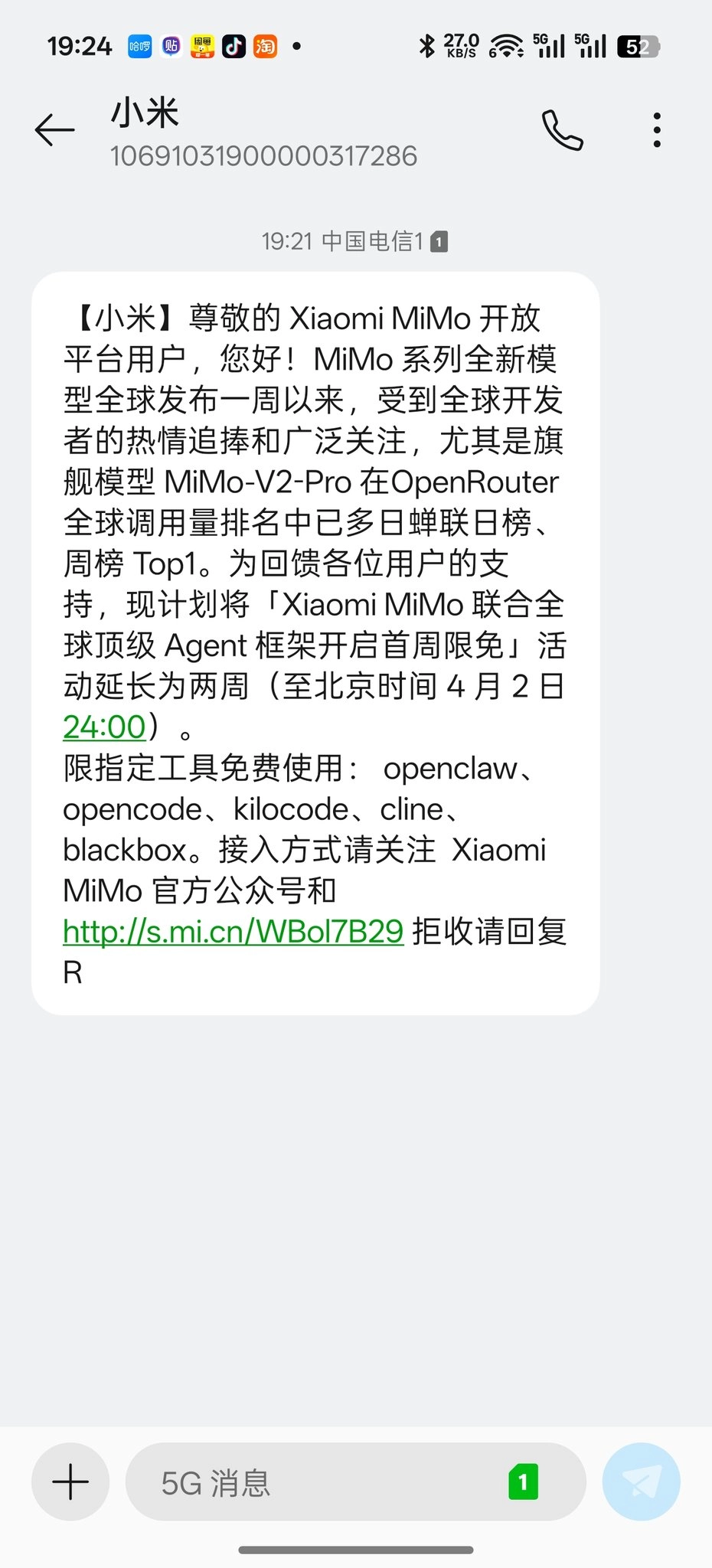This screenshot has height=1568, width=712.
Task: Open the three-dot overflow menu
Action: 657,130
